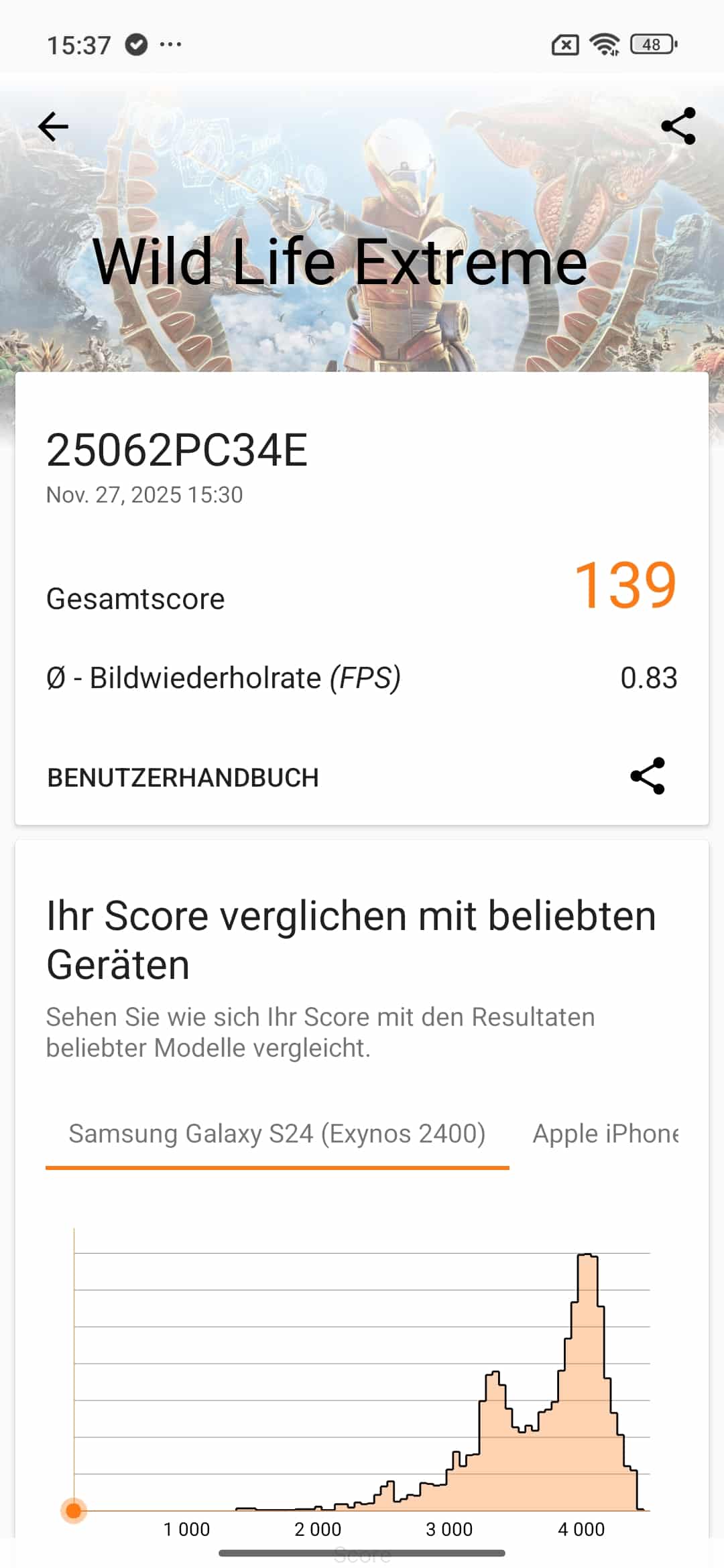Image resolution: width=724 pixels, height=1568 pixels.
Task: Go back using the top-left arrow
Action: (54, 127)
